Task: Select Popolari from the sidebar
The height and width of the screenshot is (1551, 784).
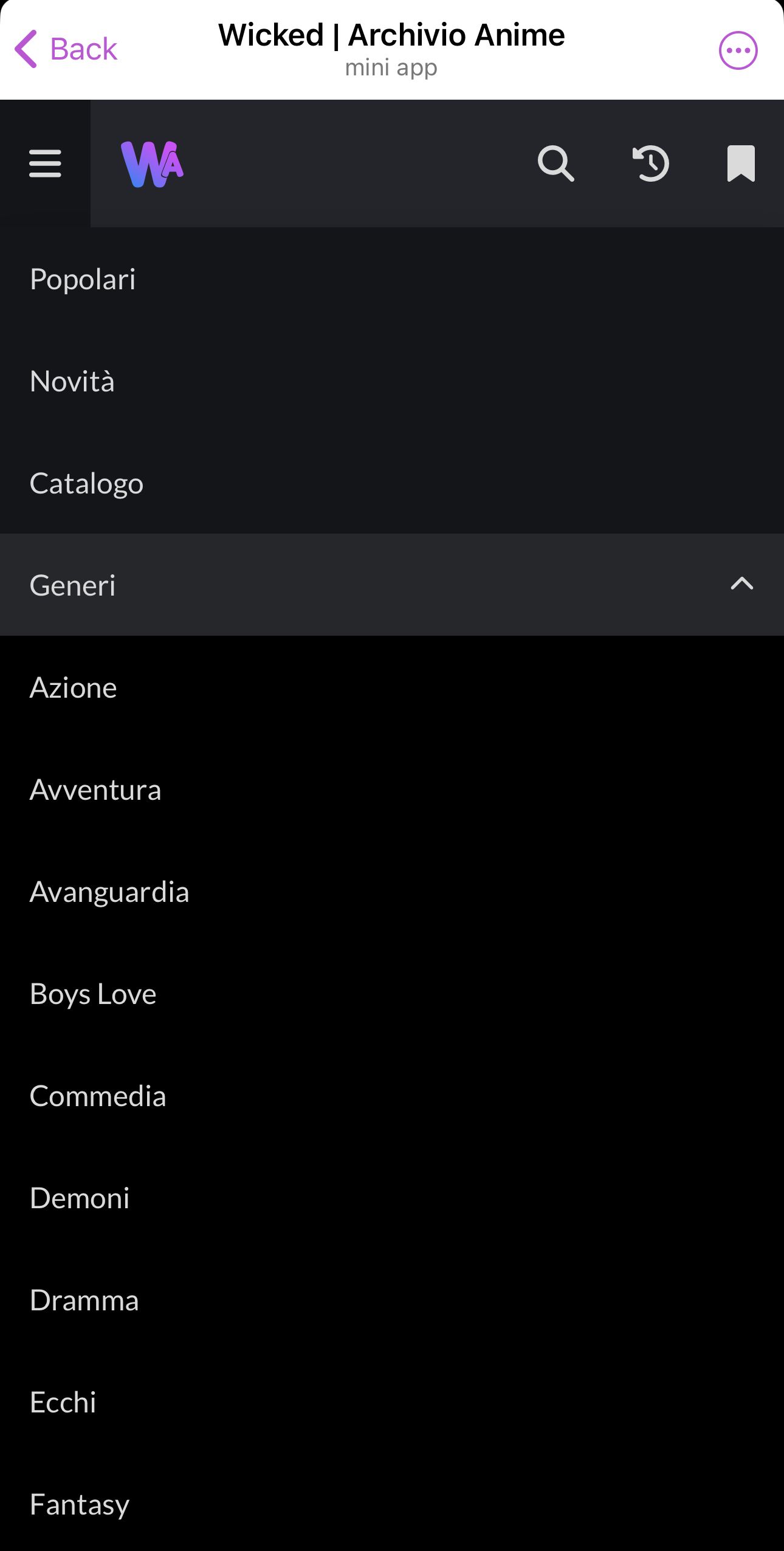Action: [x=83, y=279]
